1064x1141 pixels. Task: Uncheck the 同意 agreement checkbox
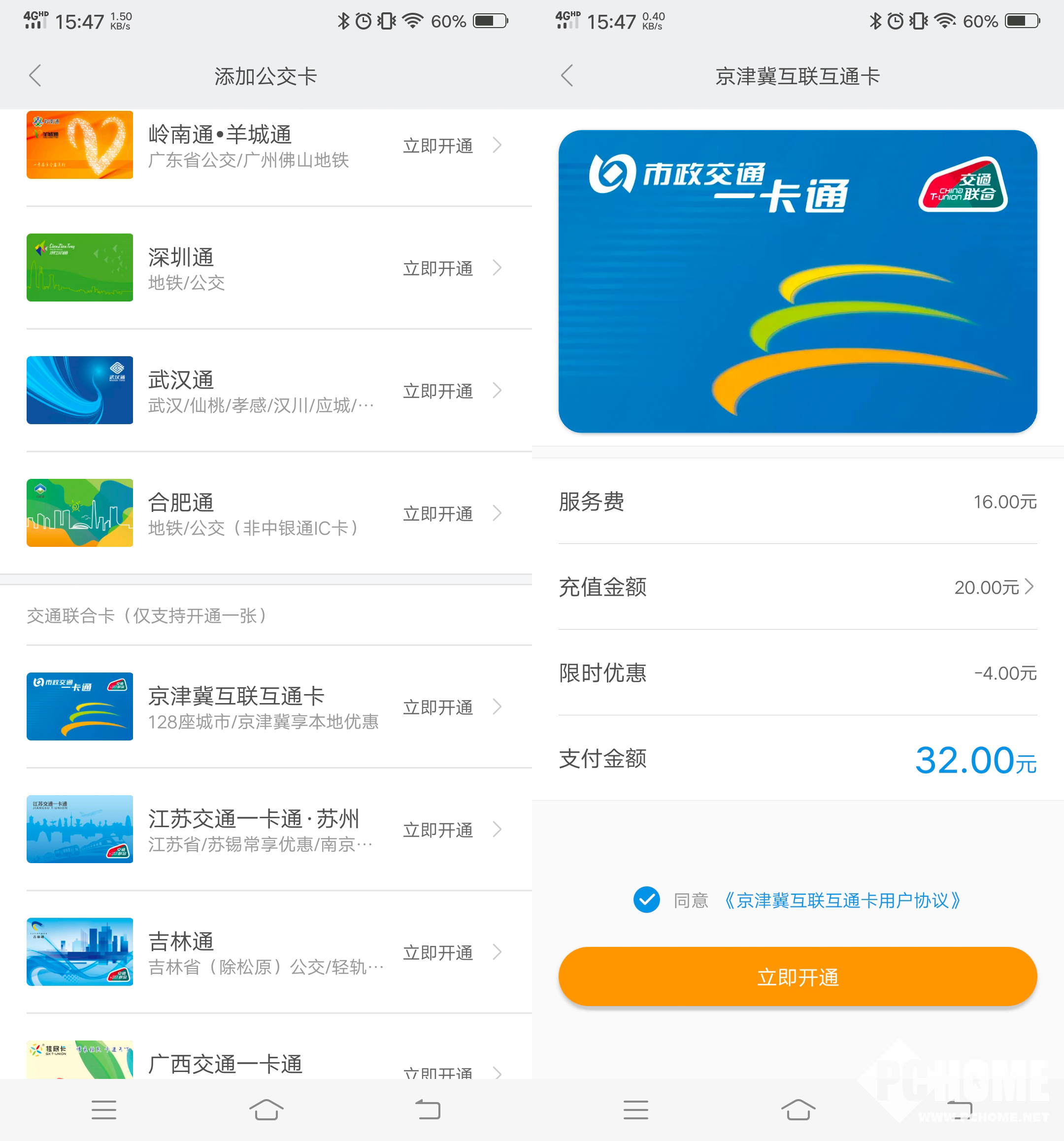tap(646, 900)
